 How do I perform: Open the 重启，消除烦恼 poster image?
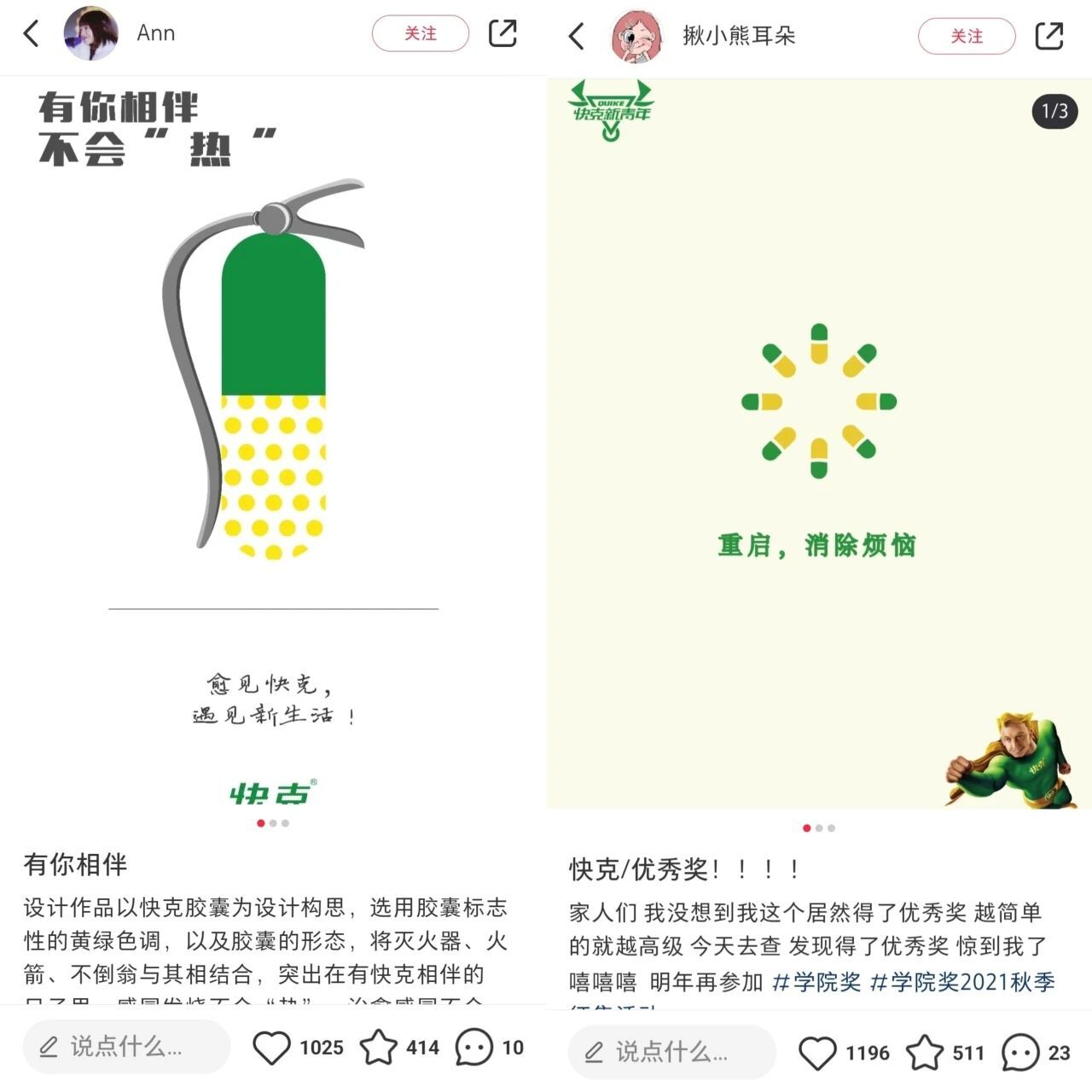click(x=819, y=444)
